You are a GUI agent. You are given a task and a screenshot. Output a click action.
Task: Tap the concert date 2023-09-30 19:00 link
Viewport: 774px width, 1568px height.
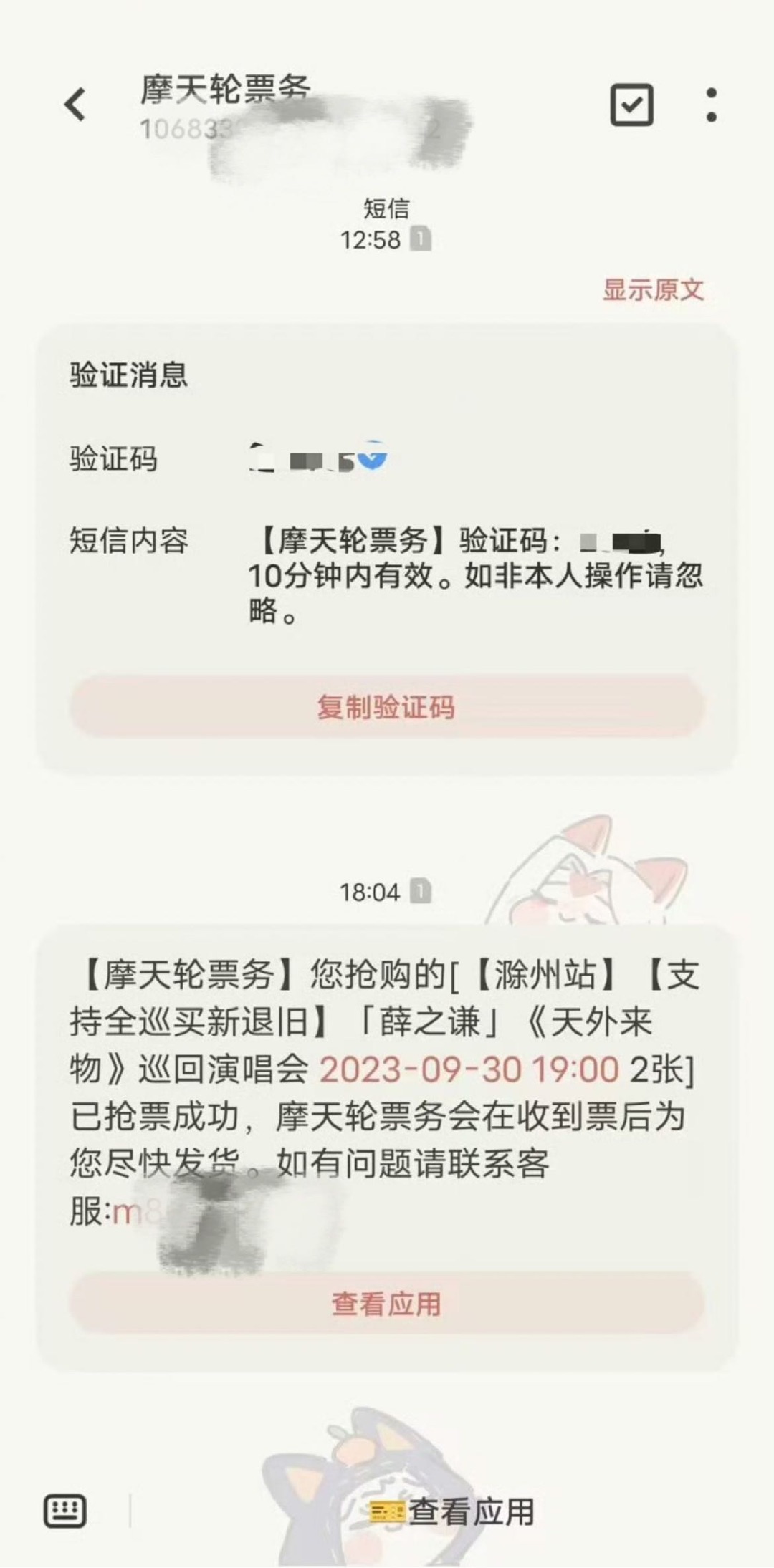click(x=469, y=1069)
